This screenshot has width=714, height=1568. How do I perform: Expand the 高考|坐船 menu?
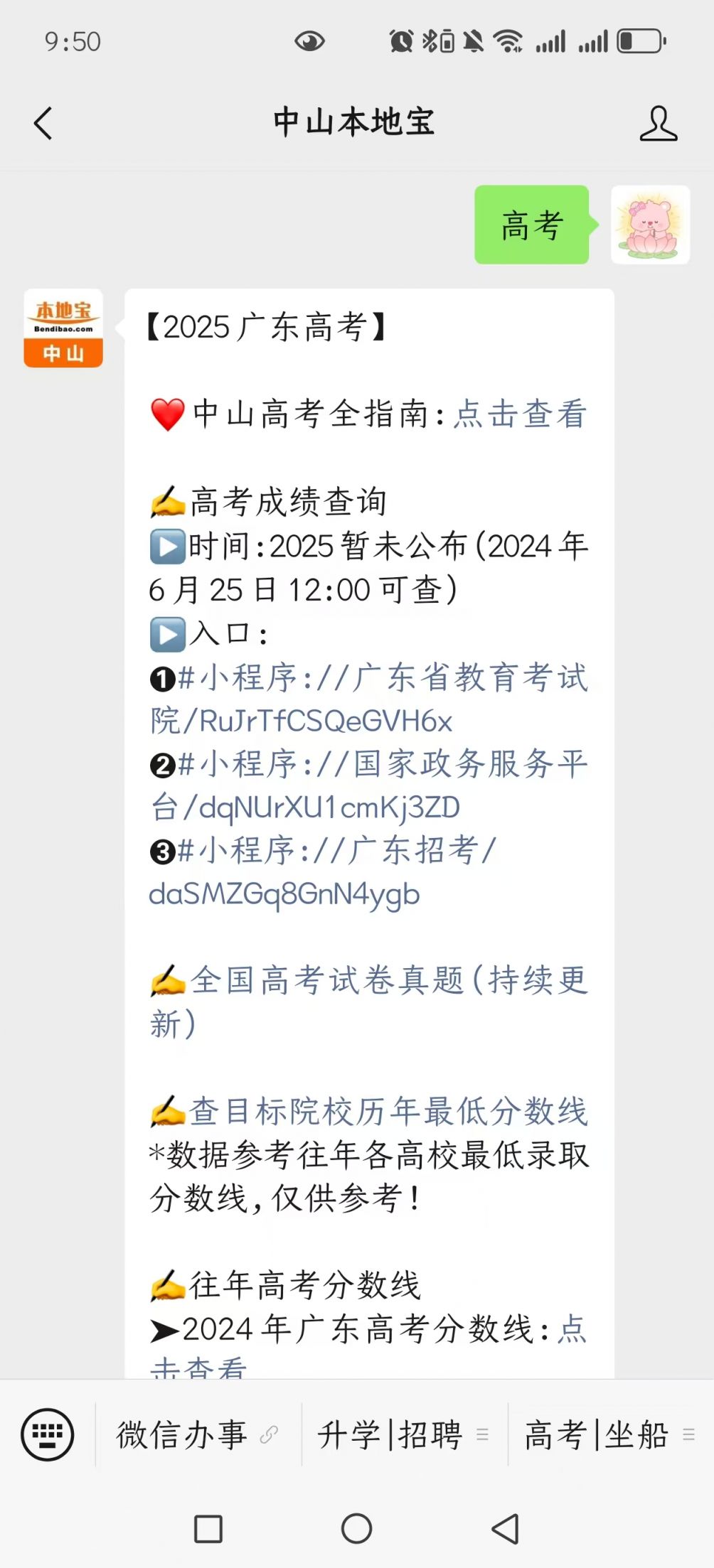coord(609,1434)
